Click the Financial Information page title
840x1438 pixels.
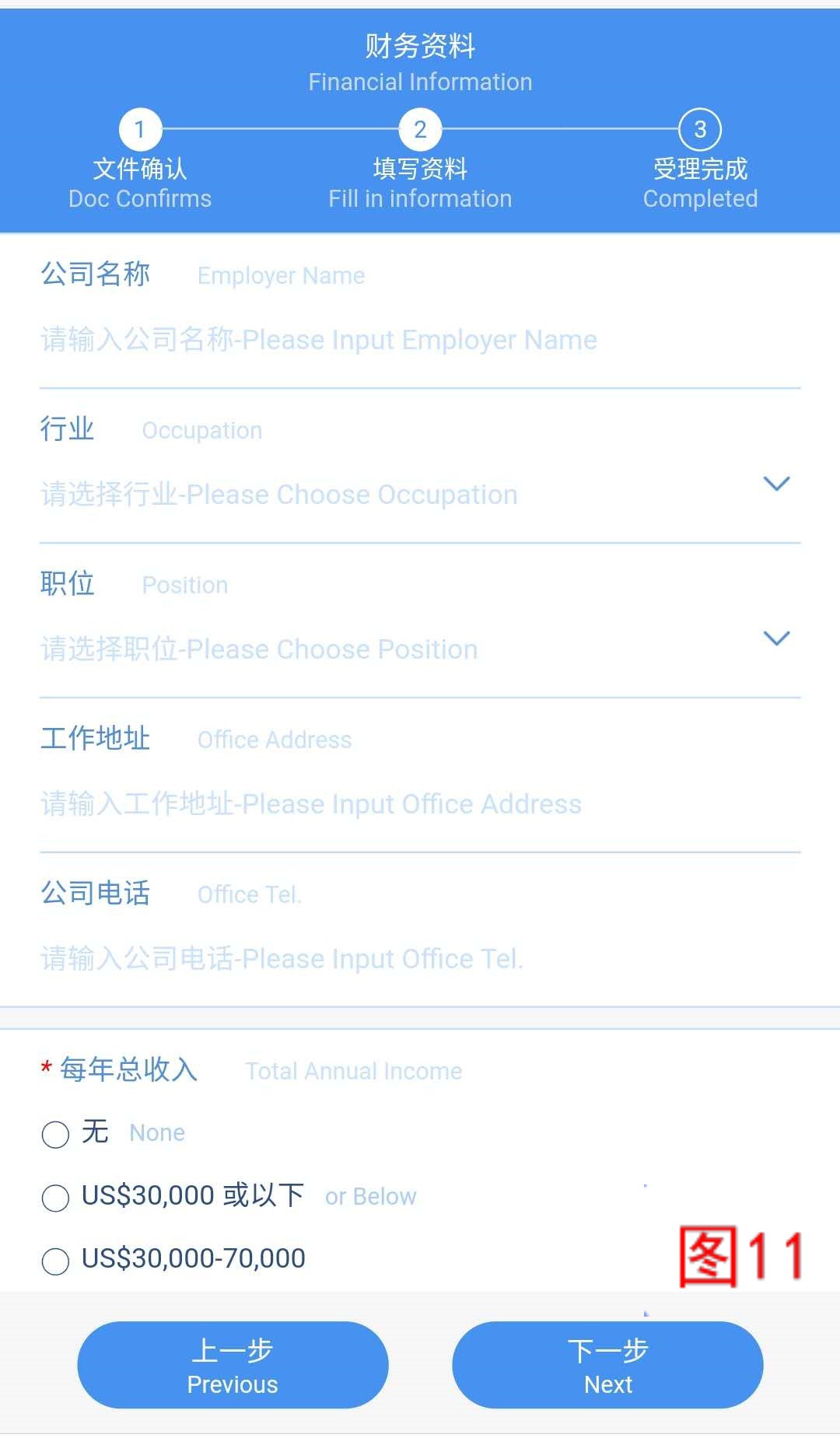(x=420, y=81)
